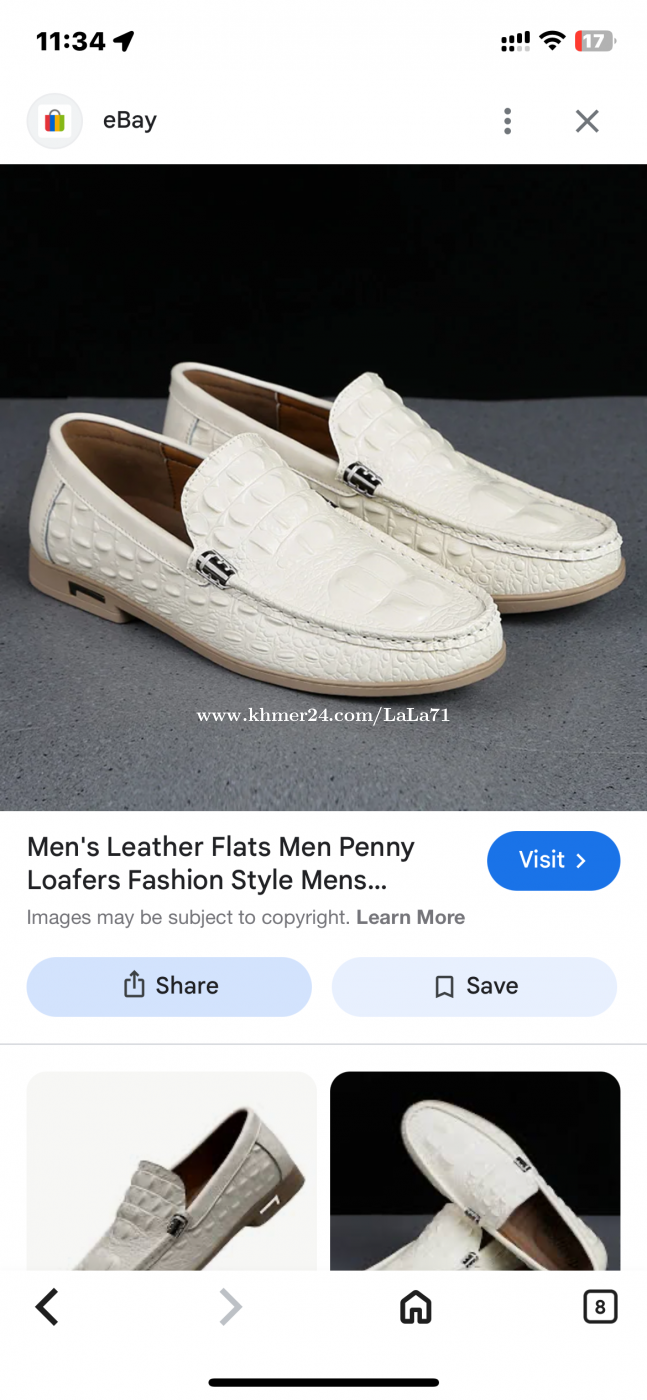The image size is (647, 1400).
Task: Open the three-dot overflow menu
Action: click(508, 122)
